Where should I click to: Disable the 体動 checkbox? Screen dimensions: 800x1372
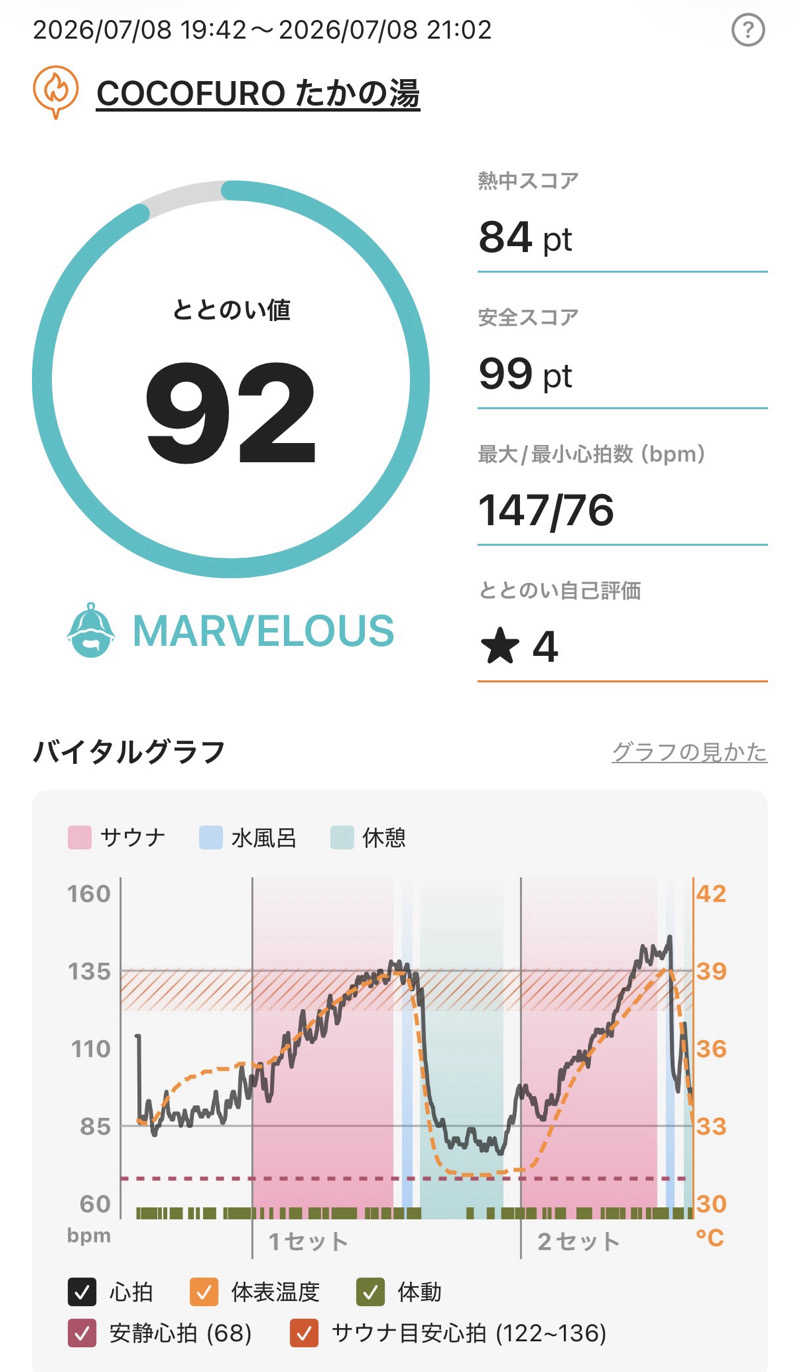click(x=369, y=1292)
